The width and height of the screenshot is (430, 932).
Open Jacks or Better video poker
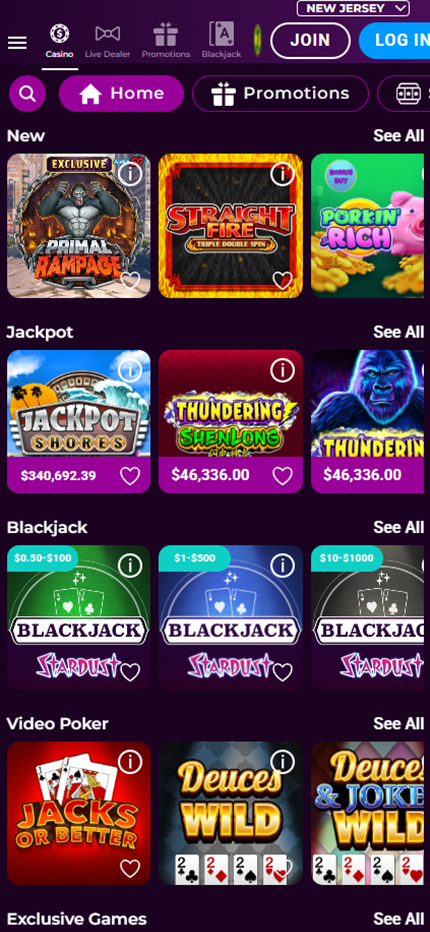(79, 813)
